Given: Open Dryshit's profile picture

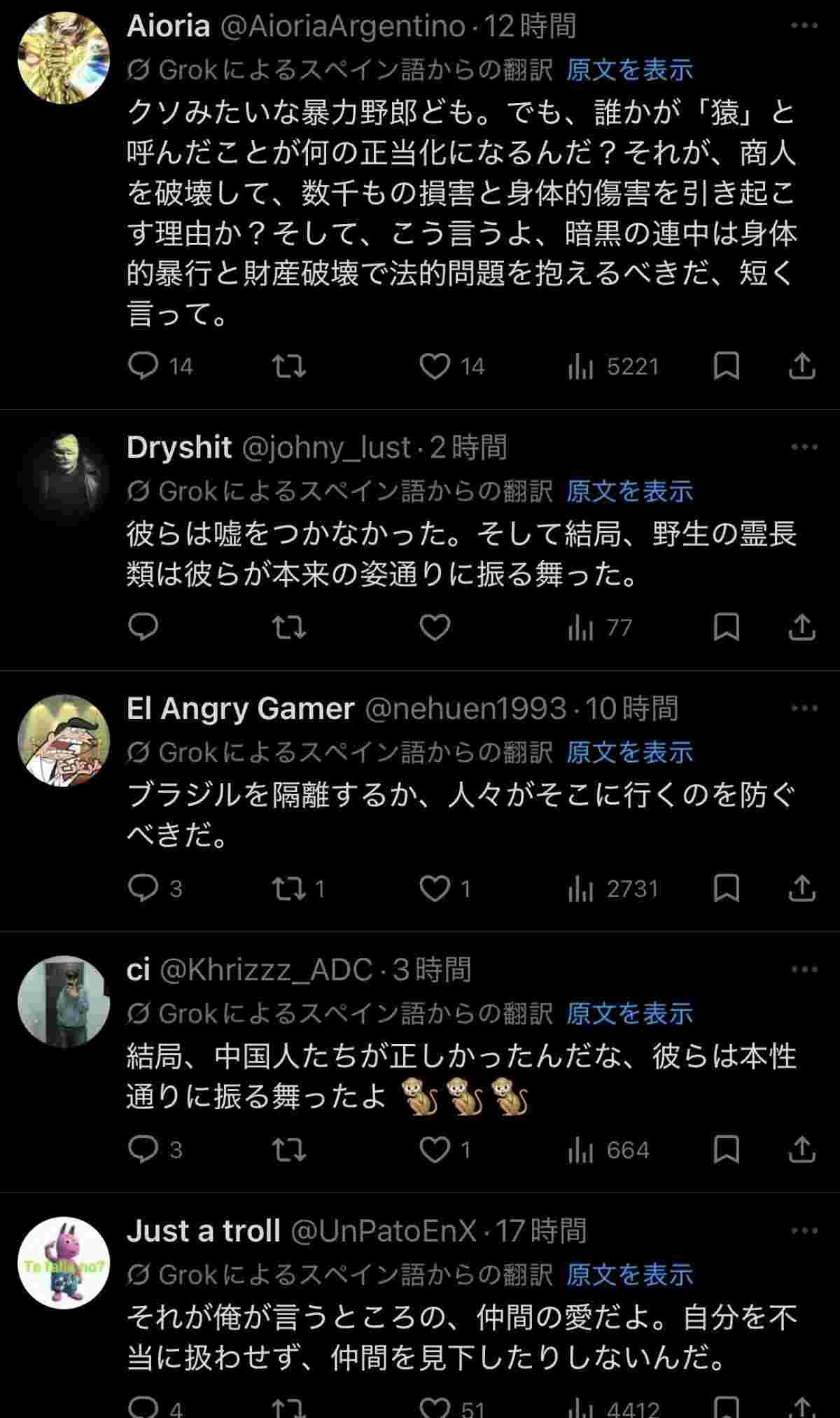Looking at the screenshot, I should pyautogui.click(x=64, y=480).
